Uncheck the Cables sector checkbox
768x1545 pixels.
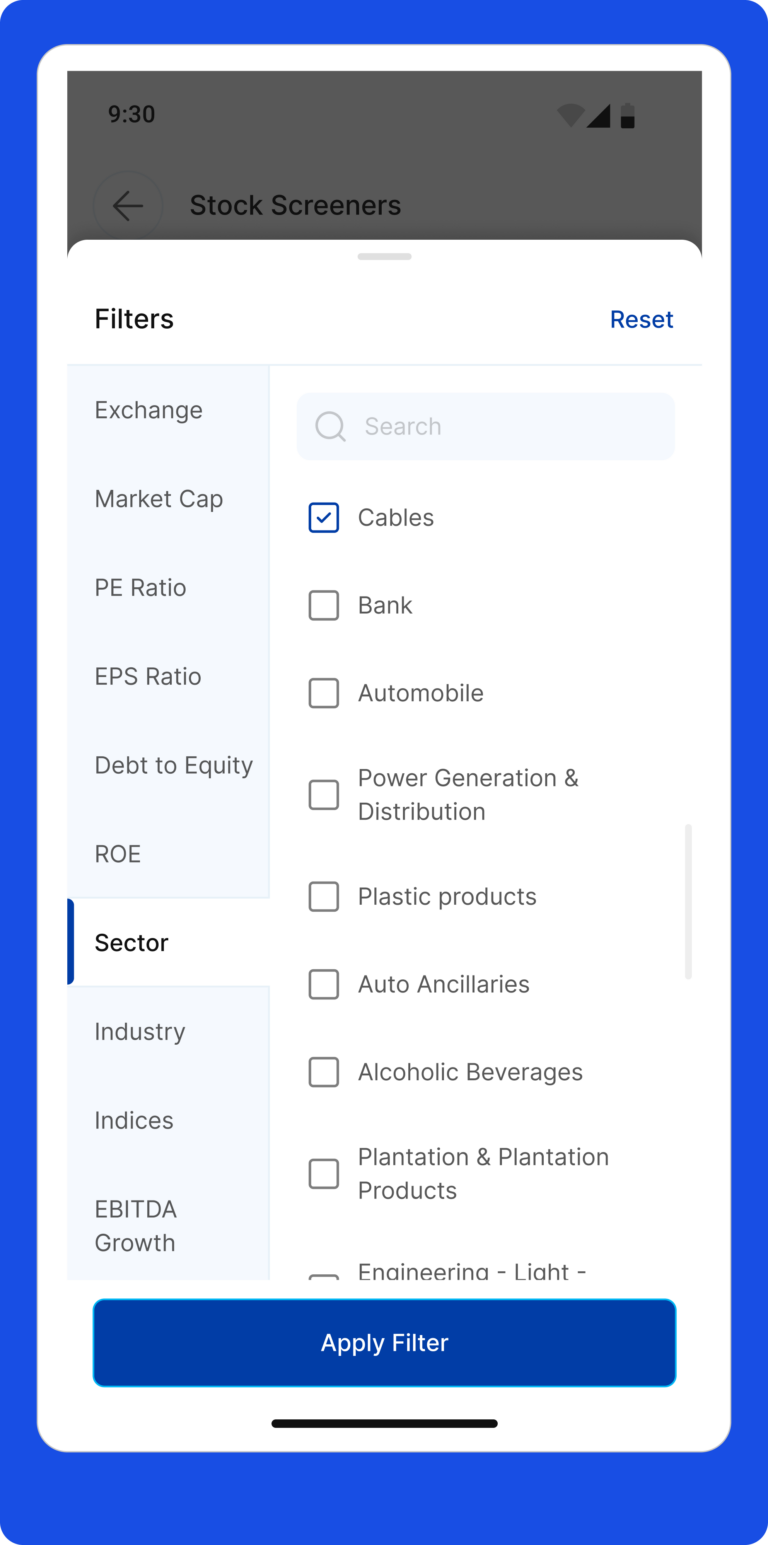tap(323, 517)
